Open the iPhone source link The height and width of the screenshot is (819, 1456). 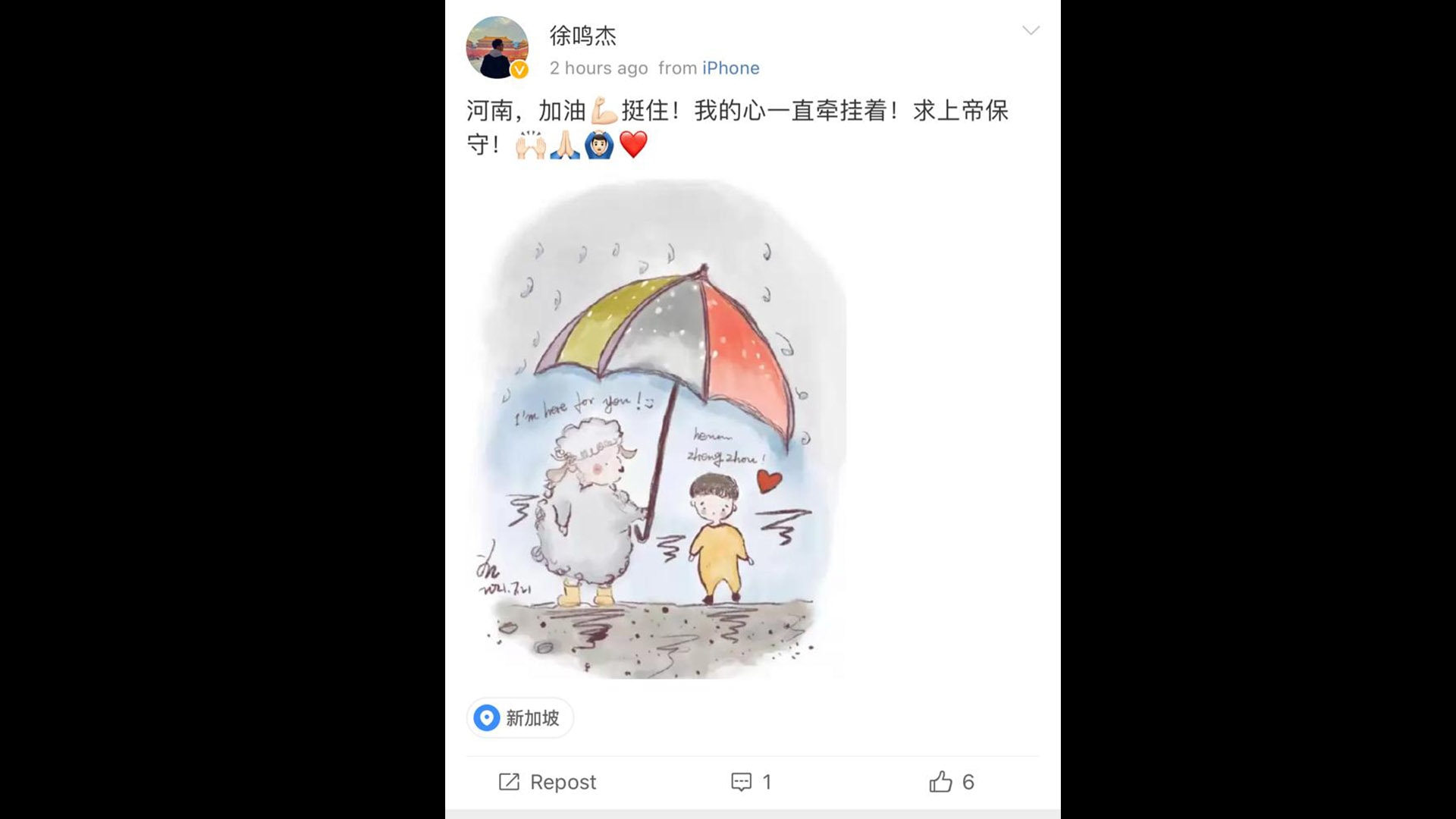point(730,68)
